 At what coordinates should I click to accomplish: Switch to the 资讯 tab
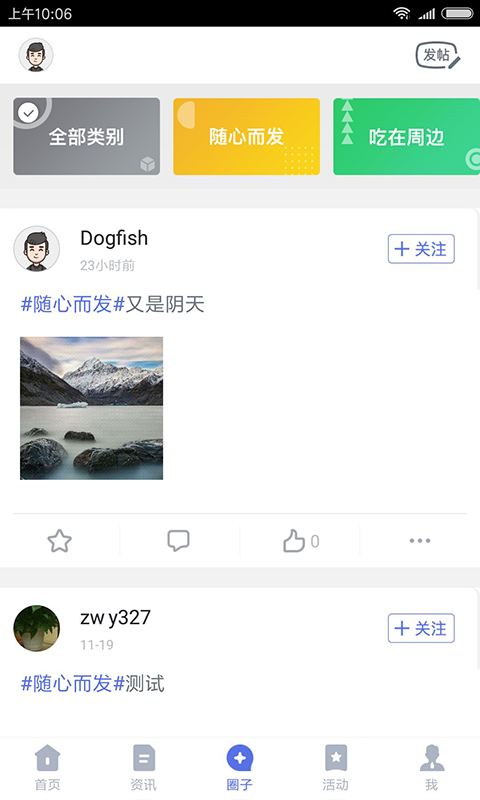(x=144, y=768)
